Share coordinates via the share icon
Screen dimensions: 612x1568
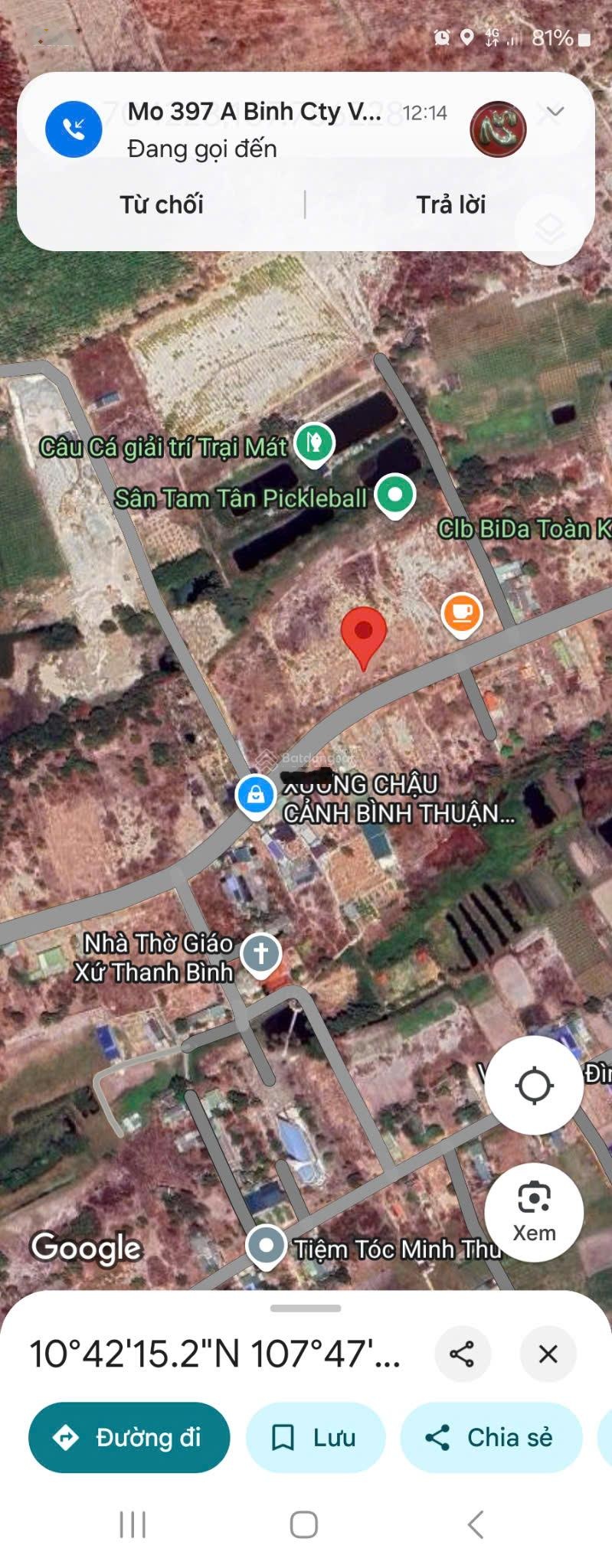point(462,1354)
